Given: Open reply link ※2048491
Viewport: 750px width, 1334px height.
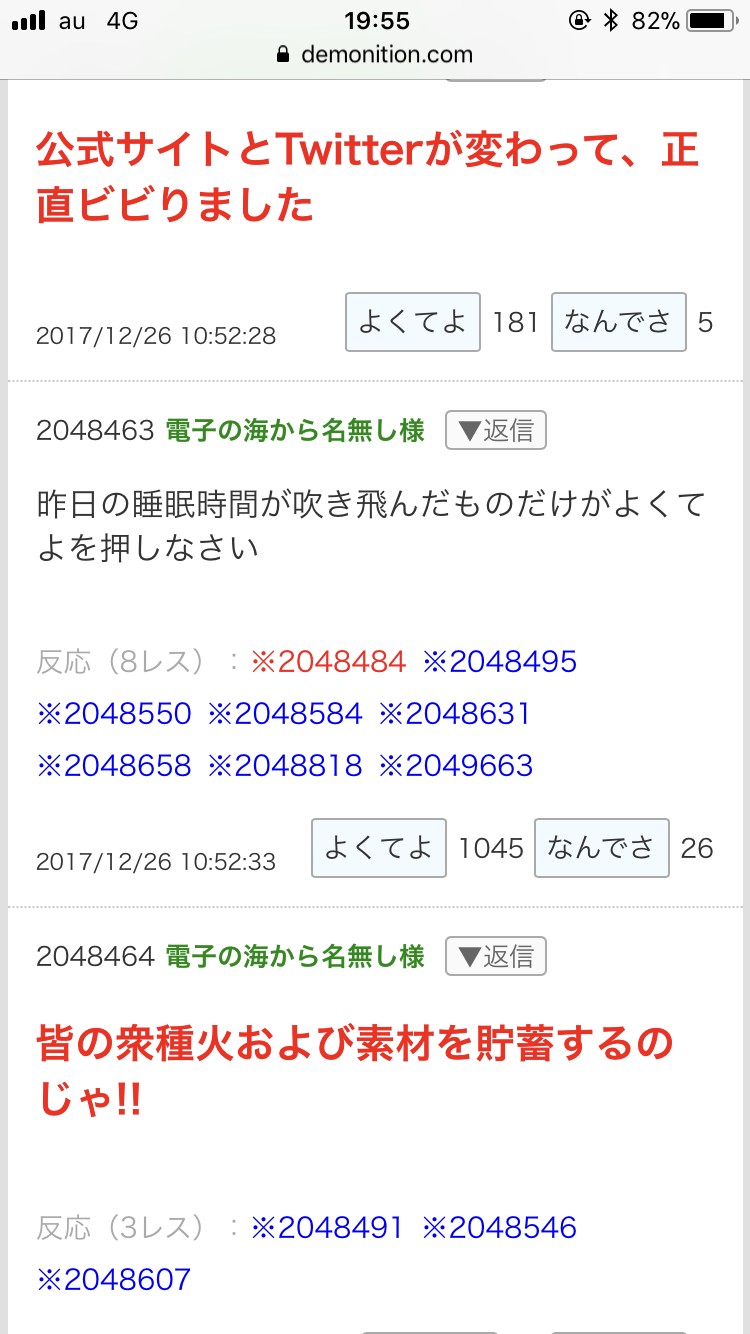Looking at the screenshot, I should point(327,1228).
